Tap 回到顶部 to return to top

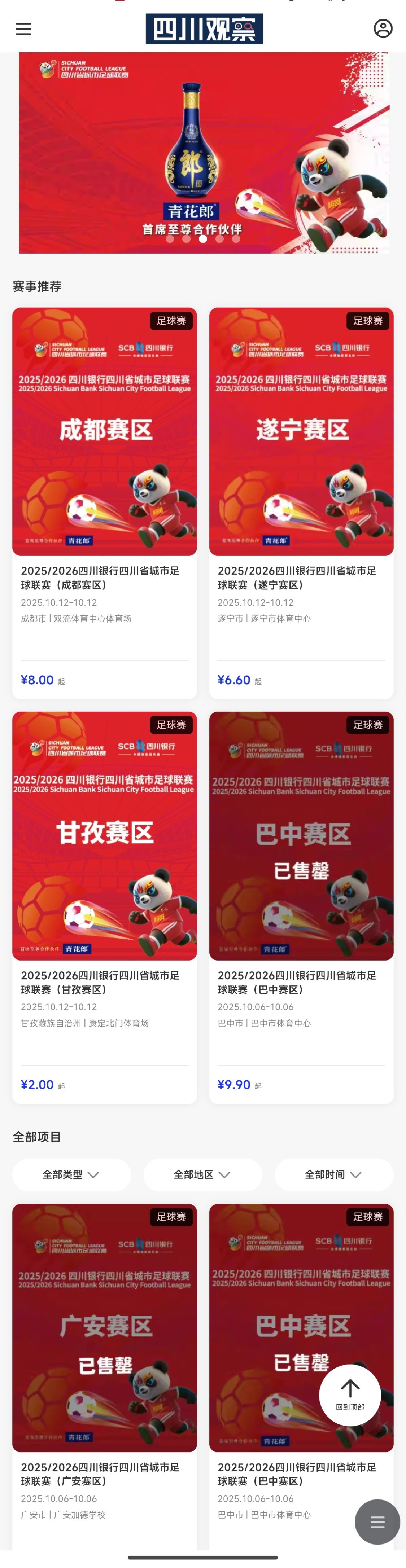(350, 1394)
